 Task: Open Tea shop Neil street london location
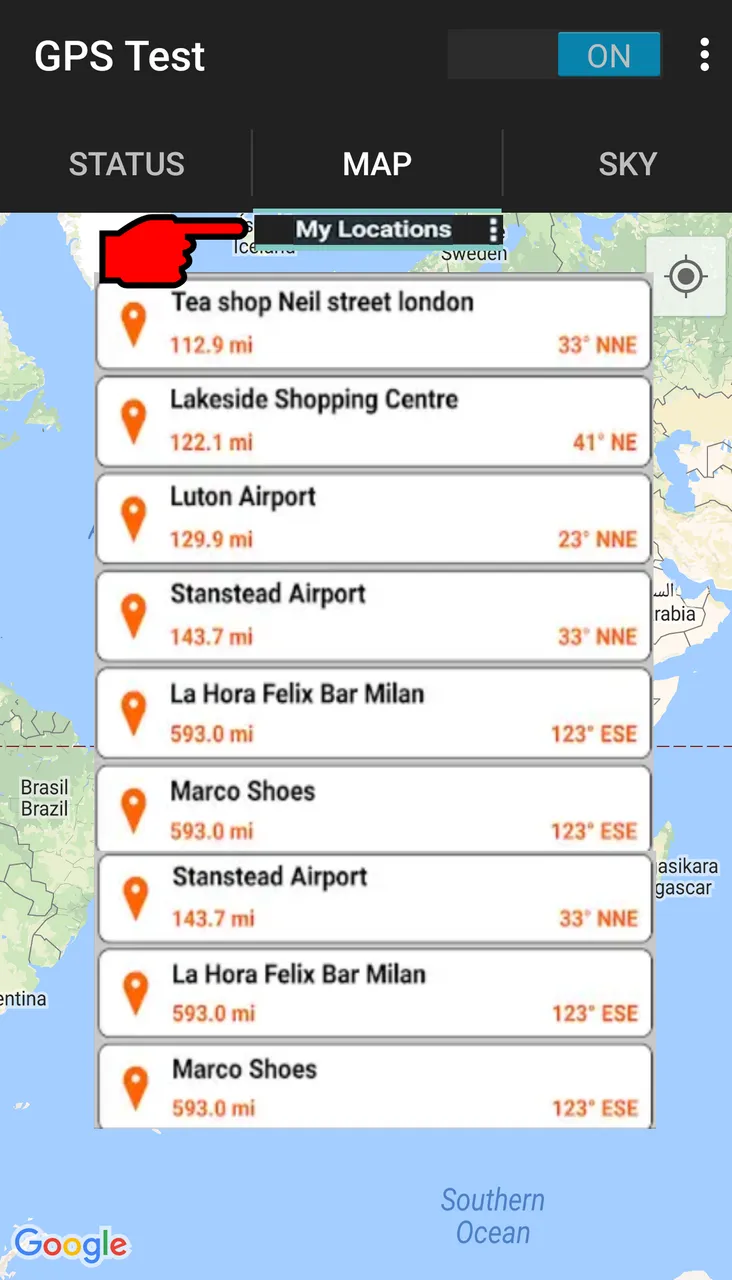(373, 323)
